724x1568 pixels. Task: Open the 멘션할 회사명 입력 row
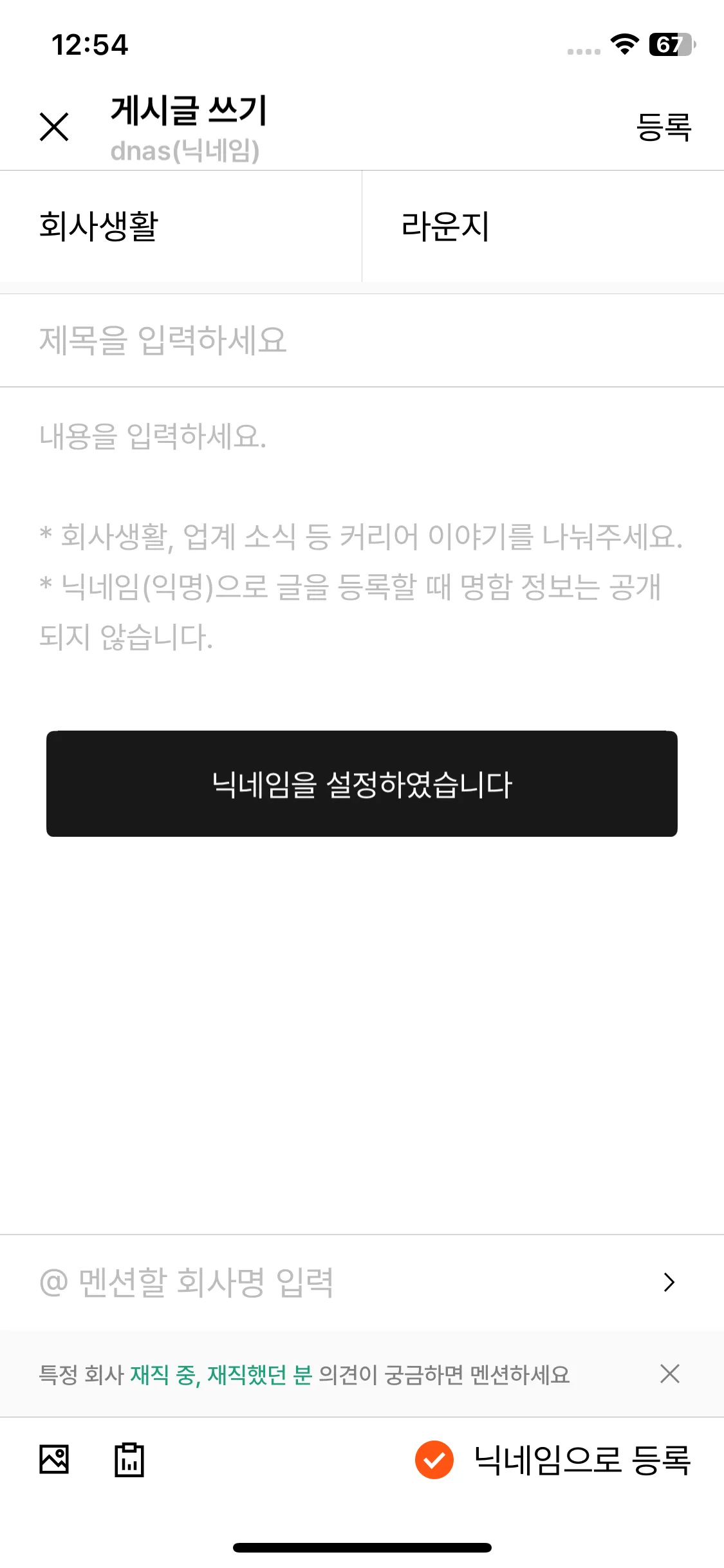(x=360, y=1282)
